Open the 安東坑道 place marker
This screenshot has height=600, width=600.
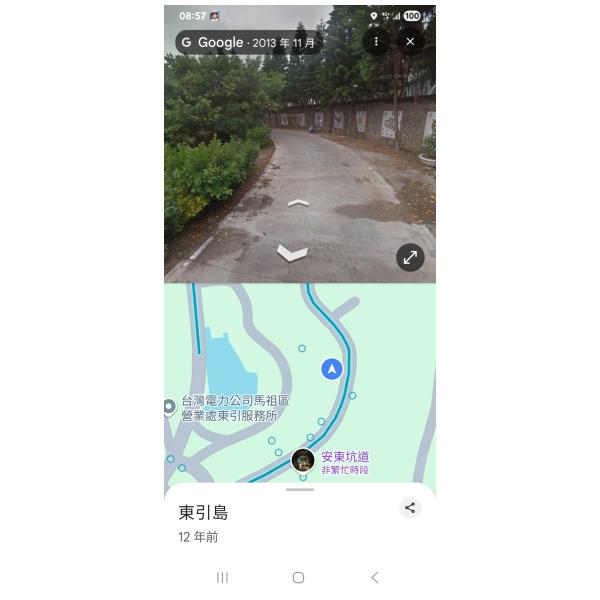303,461
